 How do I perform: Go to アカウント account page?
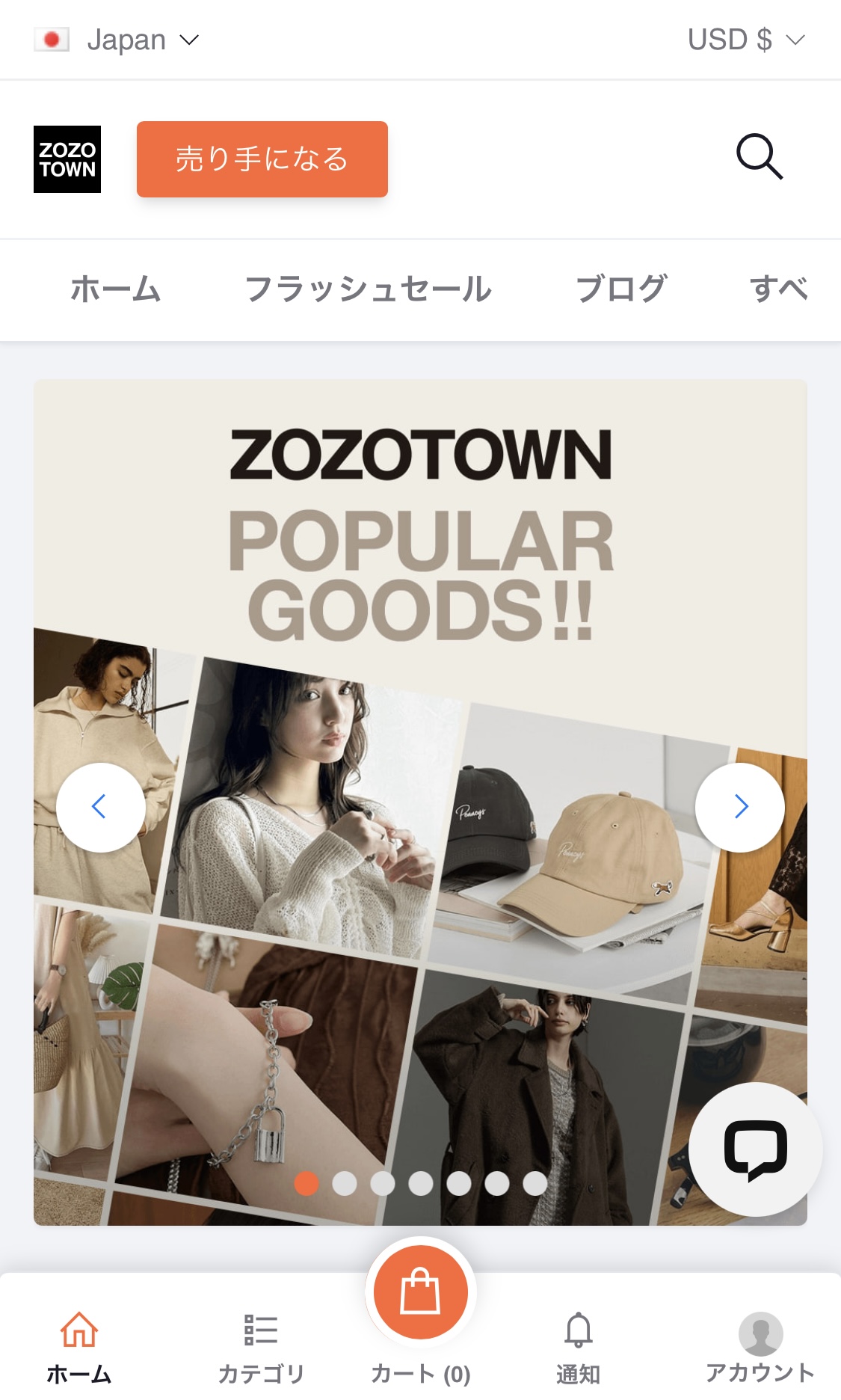[x=760, y=1347]
